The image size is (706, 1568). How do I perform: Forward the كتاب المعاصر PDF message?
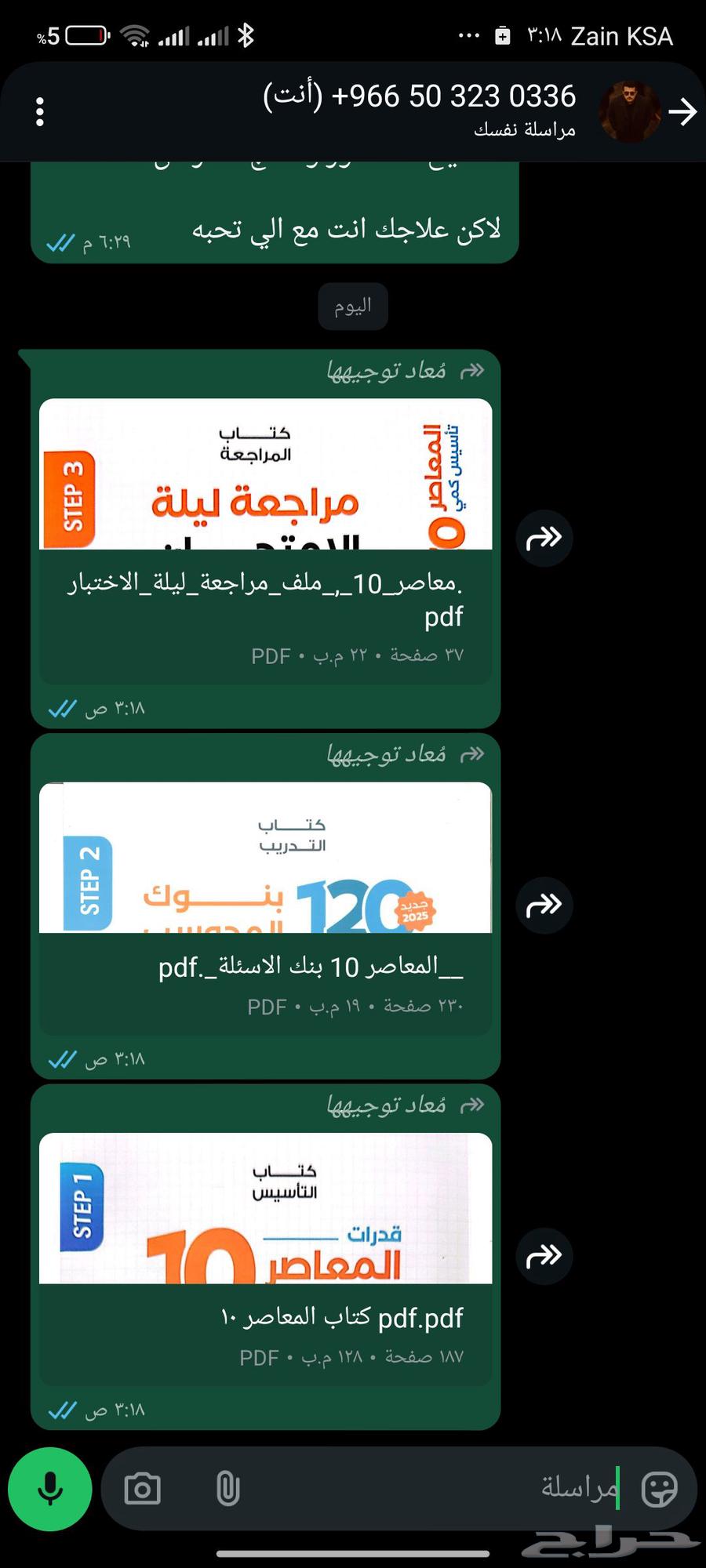pos(544,1255)
